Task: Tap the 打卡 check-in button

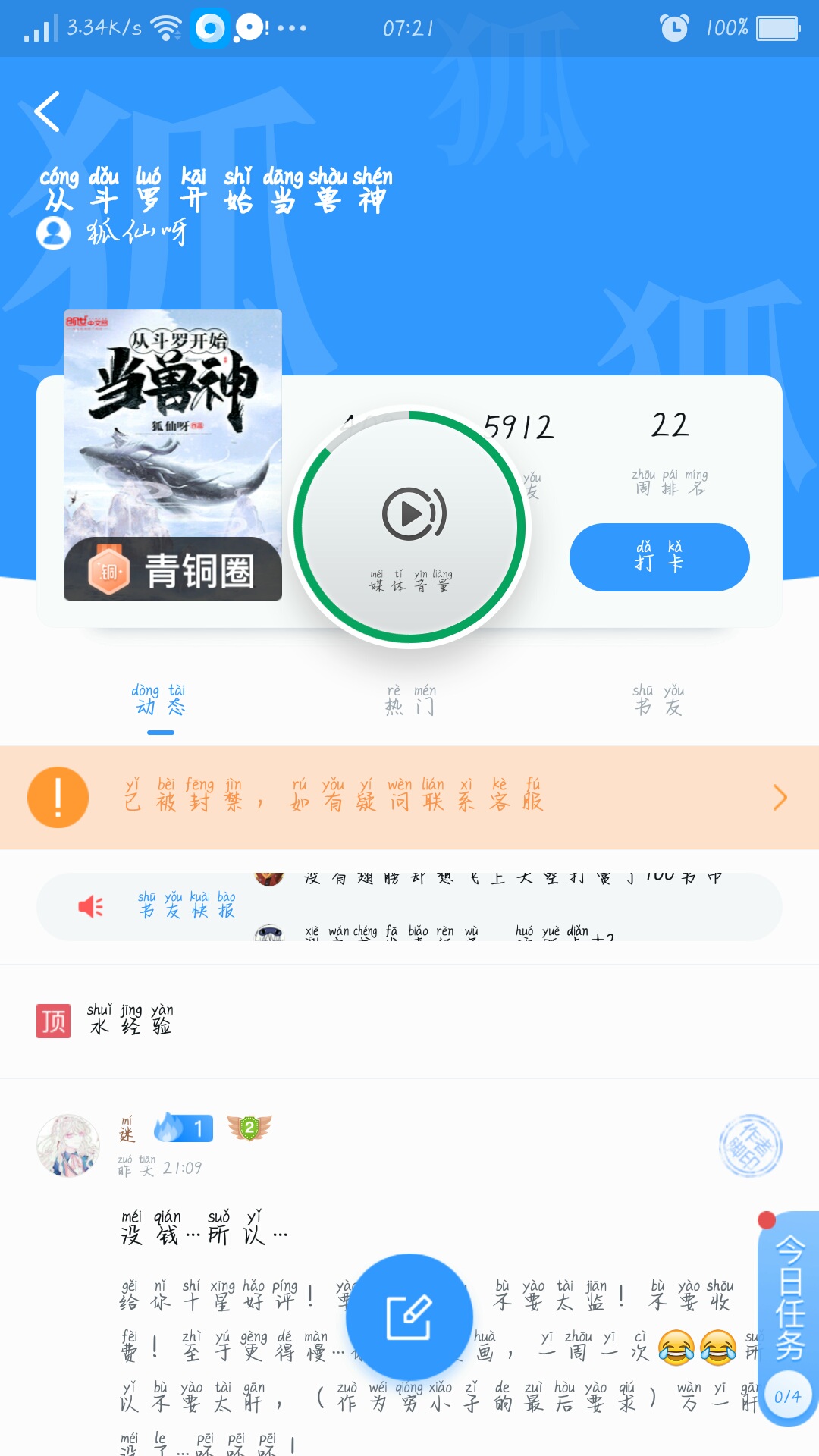Action: coord(659,557)
